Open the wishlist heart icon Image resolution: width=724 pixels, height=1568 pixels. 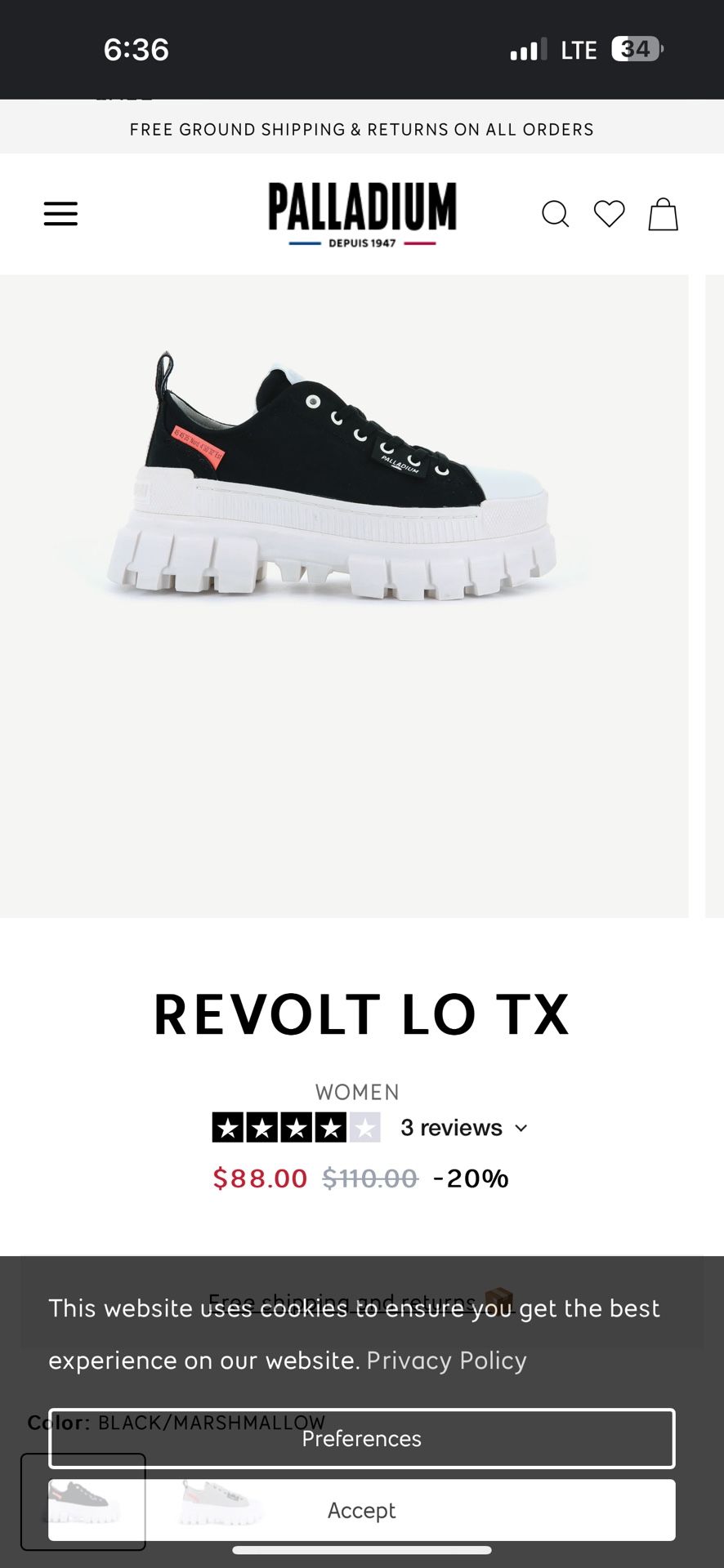[610, 214]
